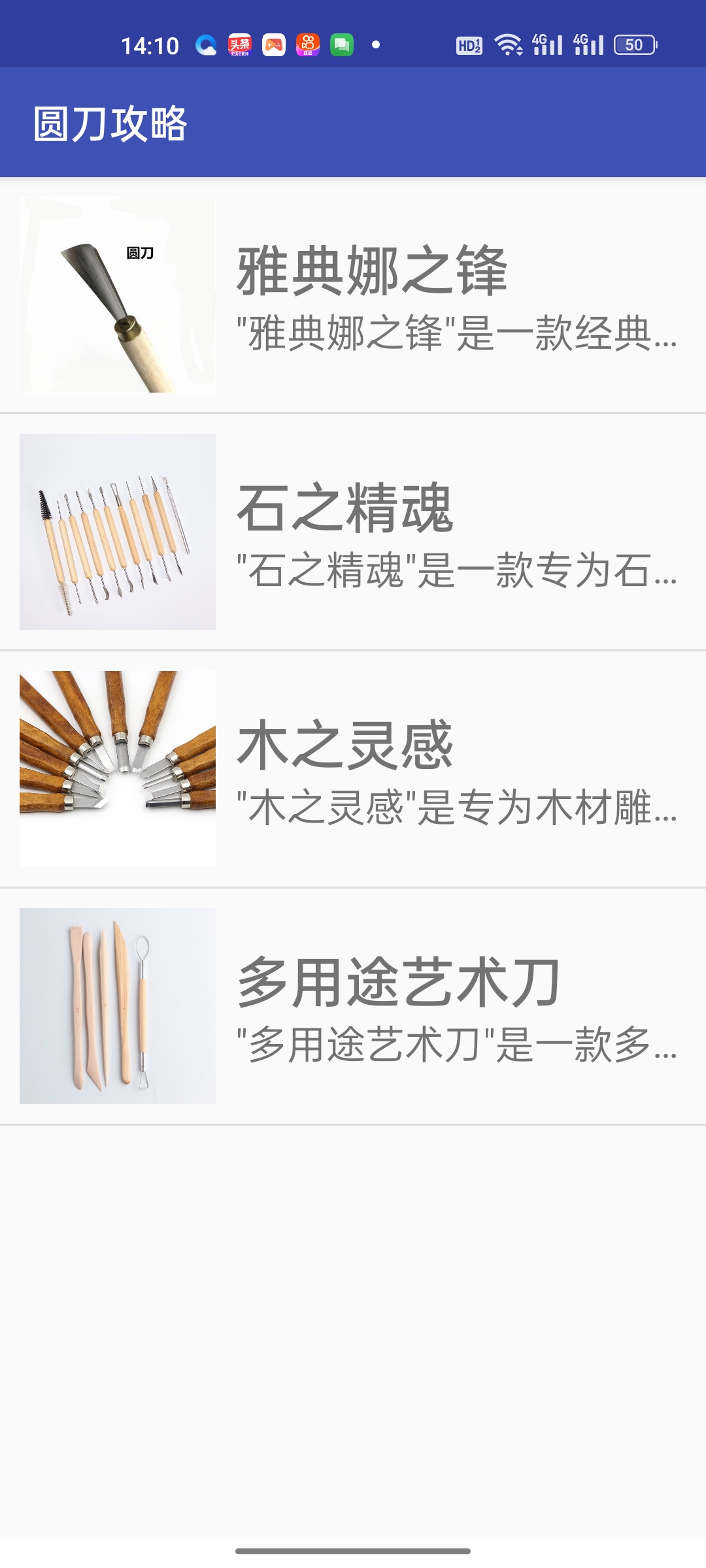Tap the round chisel thumbnail labeled 圆刀

point(118,294)
